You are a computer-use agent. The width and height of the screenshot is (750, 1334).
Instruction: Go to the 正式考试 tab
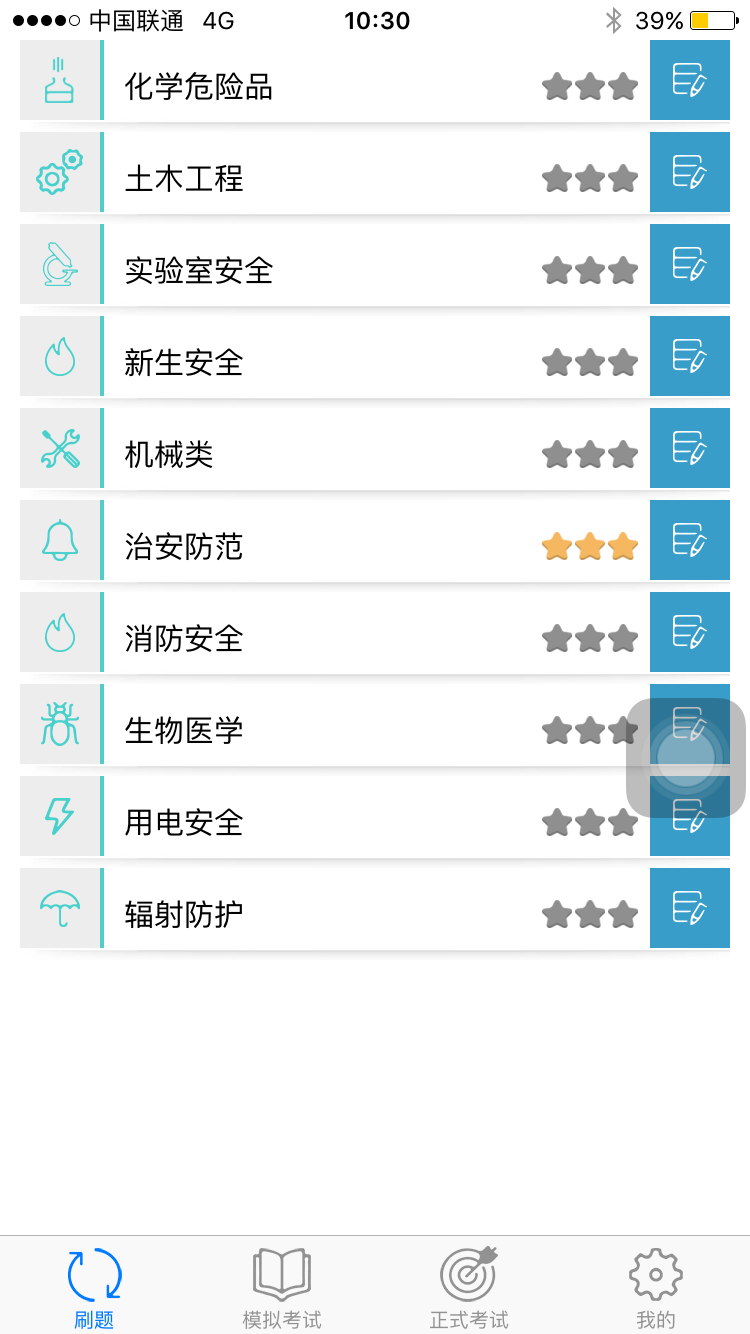[x=469, y=1287]
